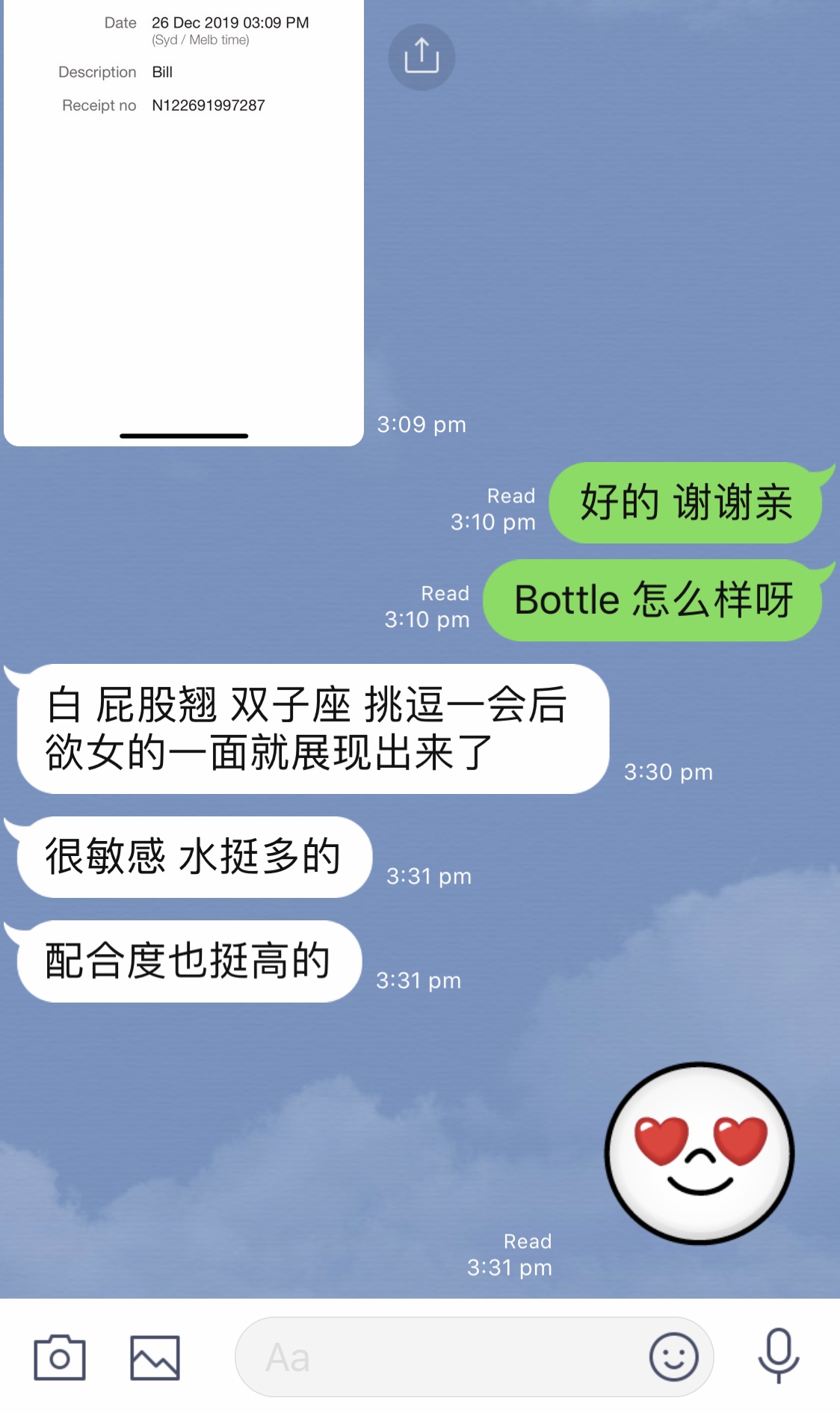This screenshot has width=840, height=1413.
Task: Share the receipt image
Action: (x=421, y=57)
